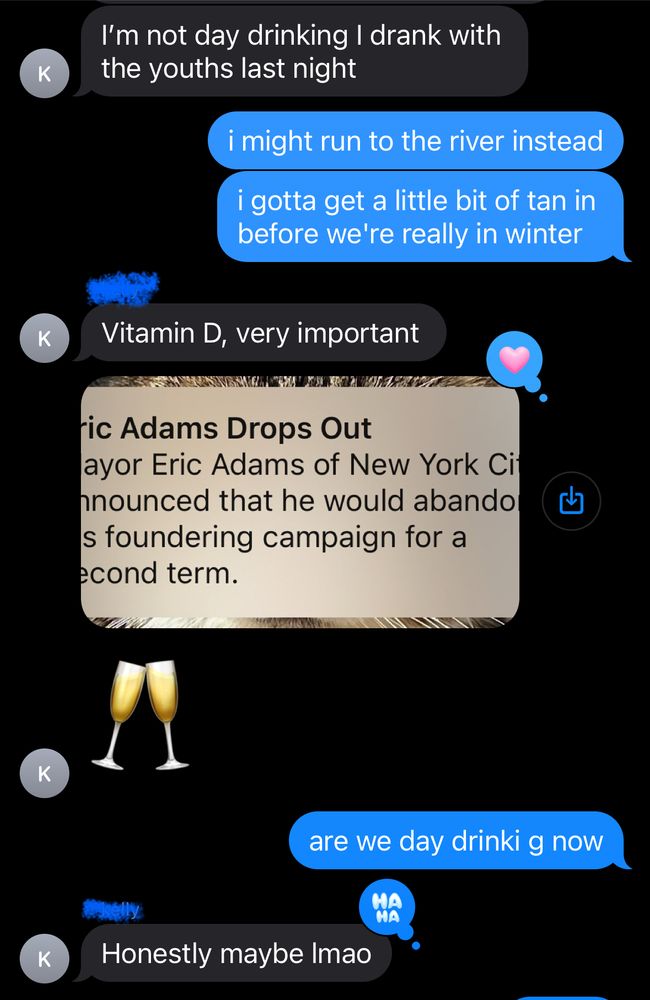View the Ha Ha reaction on Honestly maybe lmao
This screenshot has width=650, height=1000.
click(x=385, y=909)
